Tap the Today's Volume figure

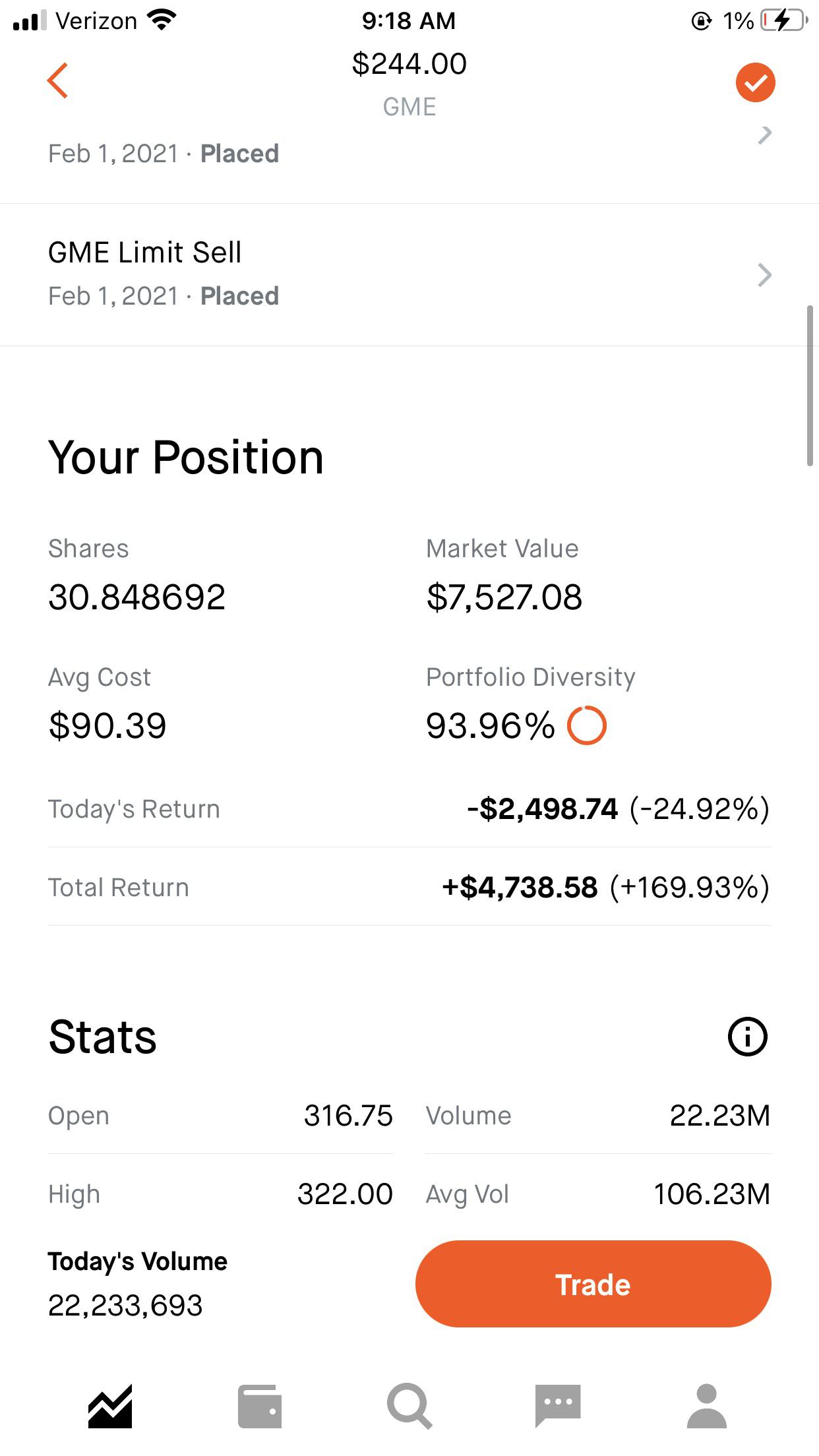pyautogui.click(x=125, y=1304)
